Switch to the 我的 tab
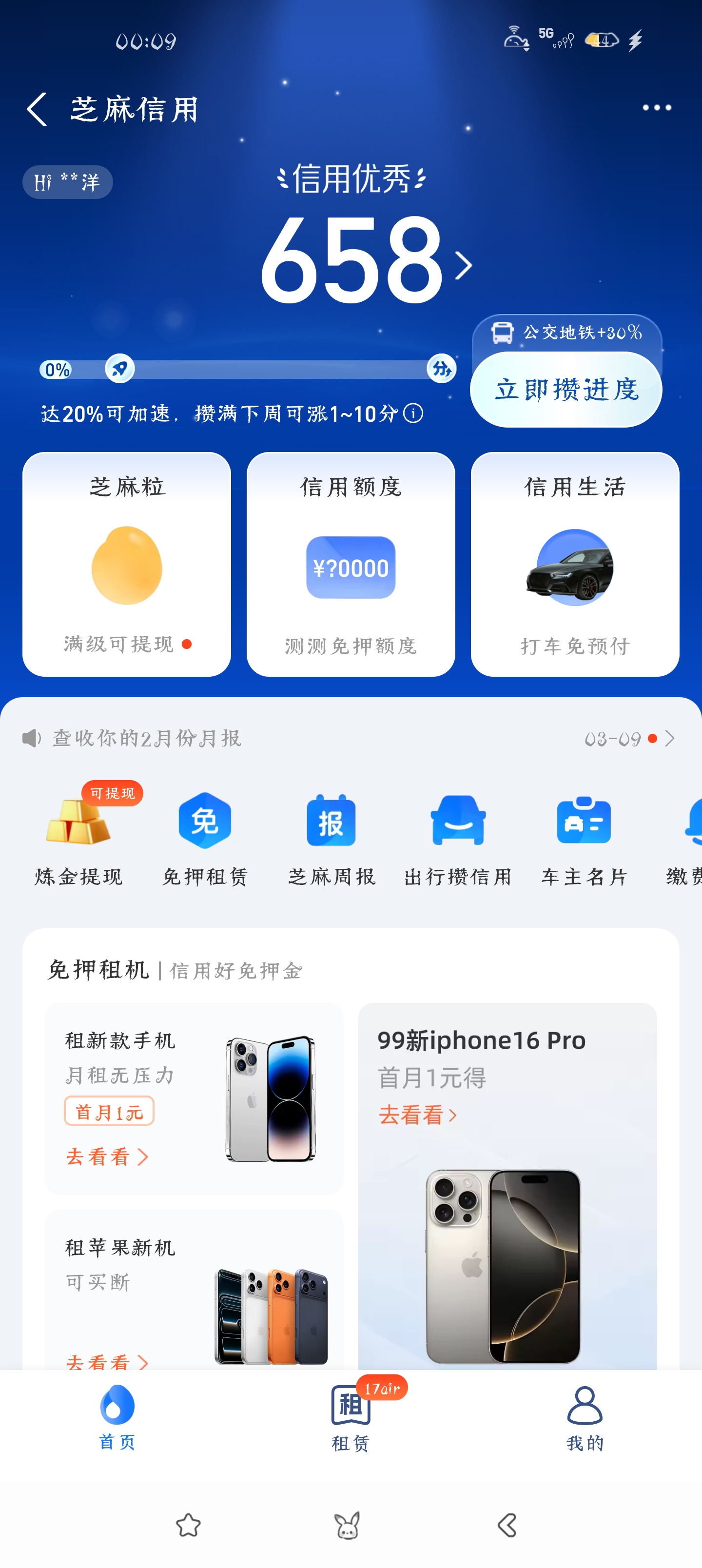This screenshot has height=1568, width=702. click(x=585, y=1417)
